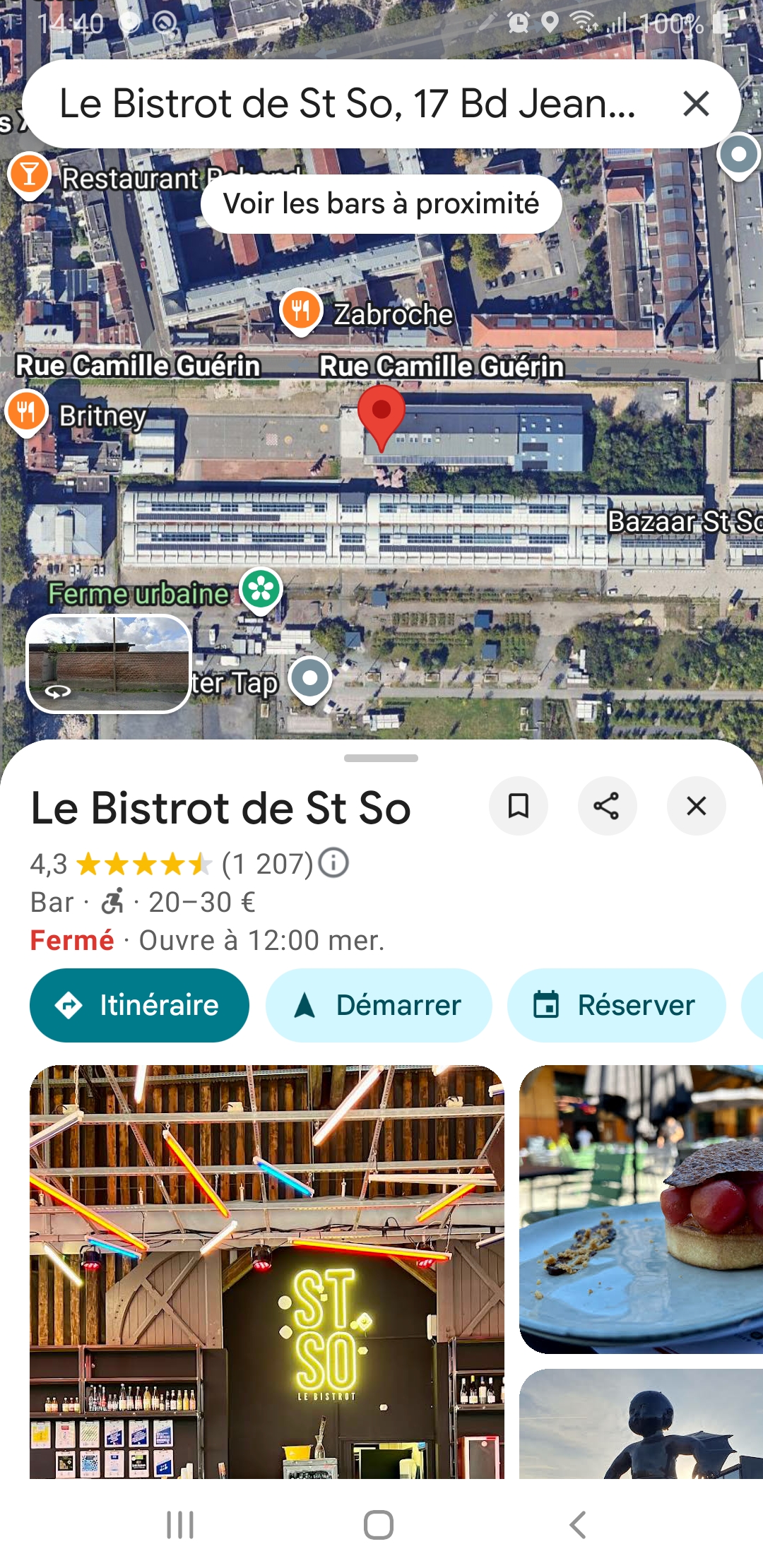Save Le Bistrot de St So bookmark

[519, 806]
